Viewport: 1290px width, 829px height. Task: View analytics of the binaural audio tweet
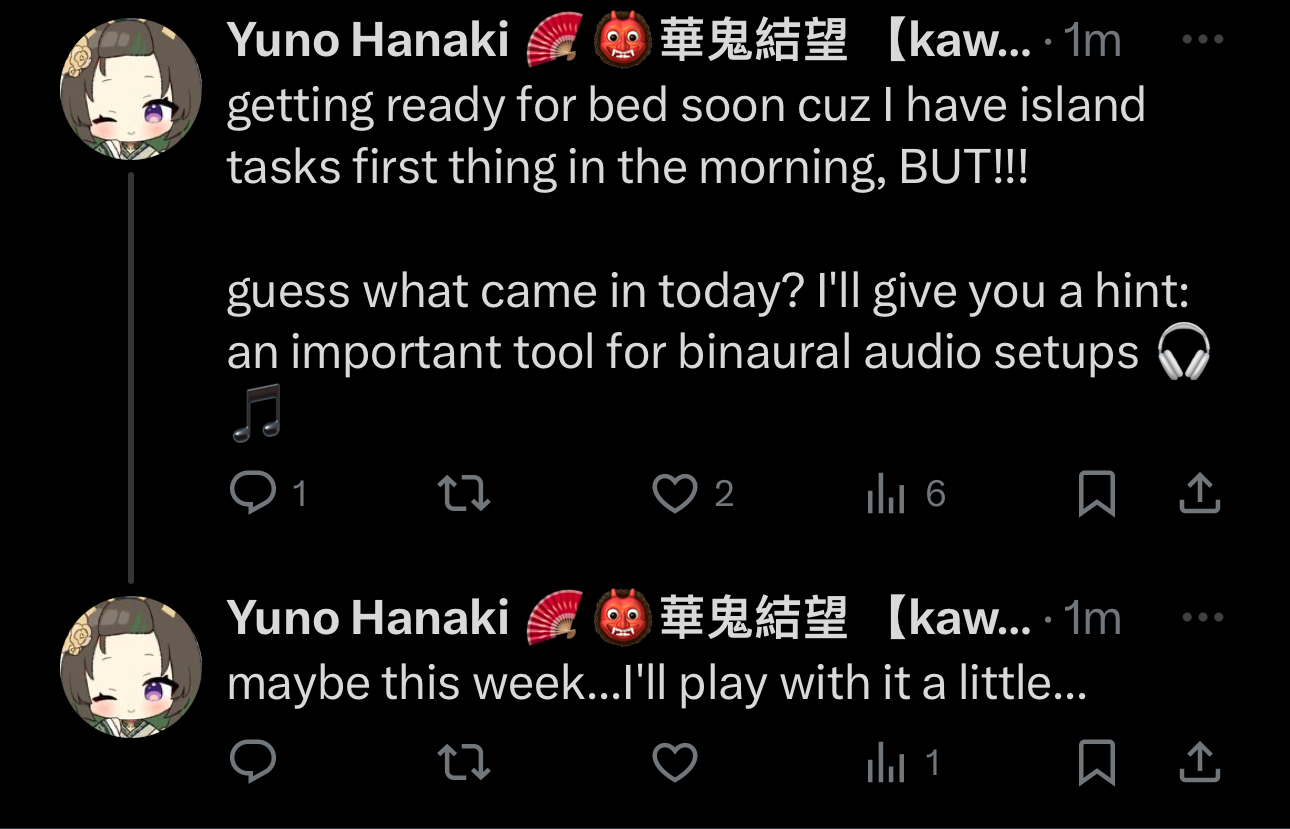pyautogui.click(x=886, y=494)
